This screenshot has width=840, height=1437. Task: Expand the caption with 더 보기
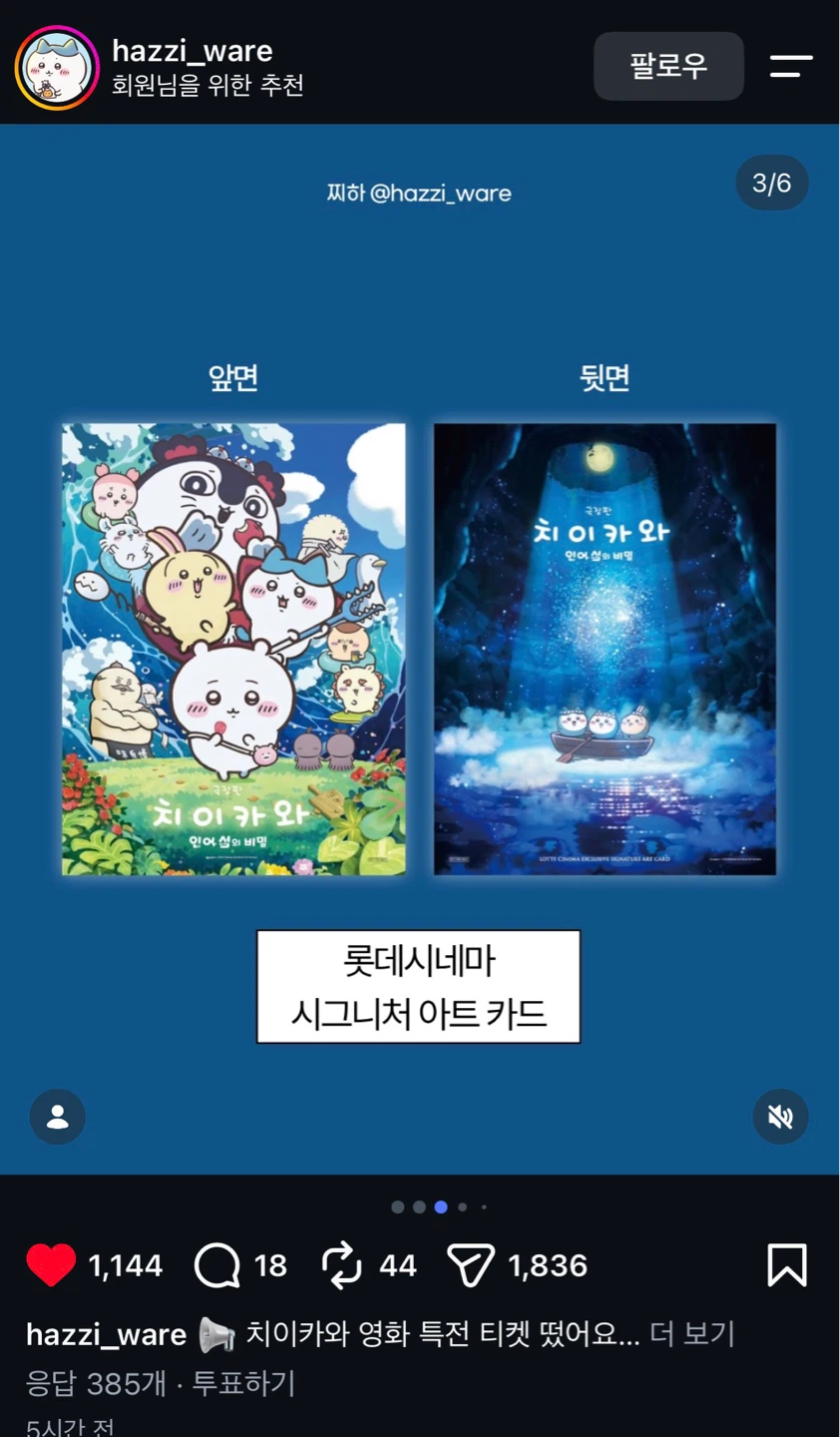[692, 1334]
